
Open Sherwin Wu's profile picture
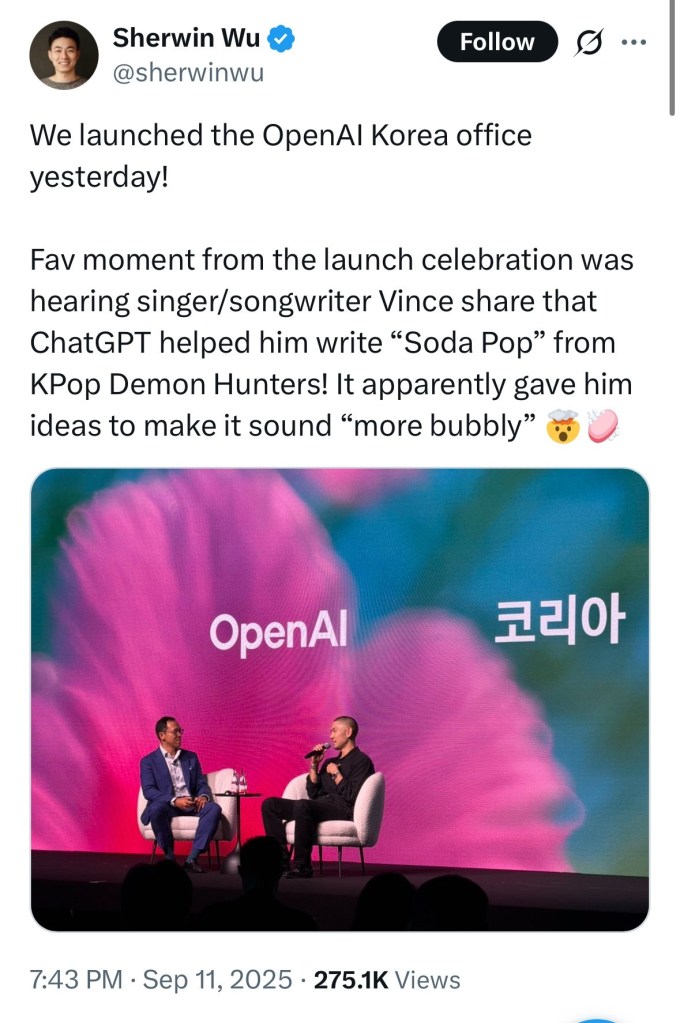[64, 55]
